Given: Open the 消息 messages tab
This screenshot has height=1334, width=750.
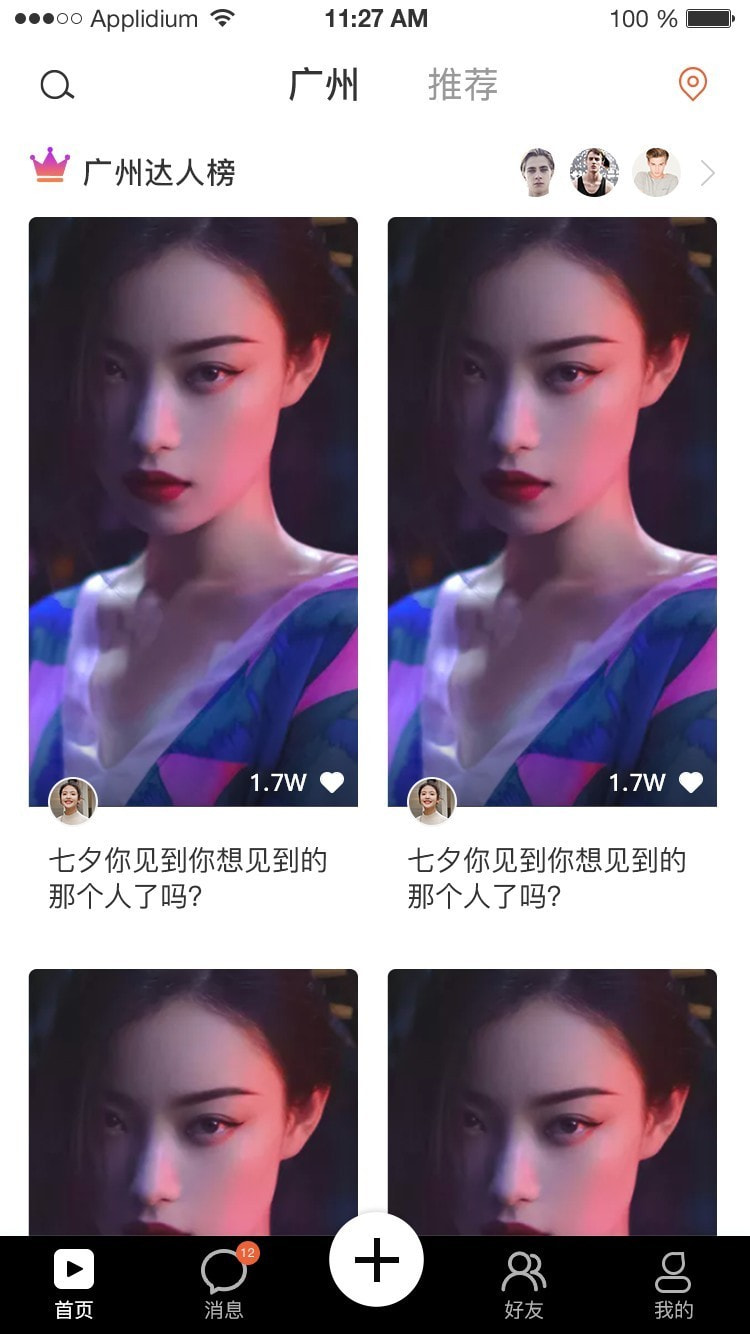Looking at the screenshot, I should click(x=224, y=1284).
